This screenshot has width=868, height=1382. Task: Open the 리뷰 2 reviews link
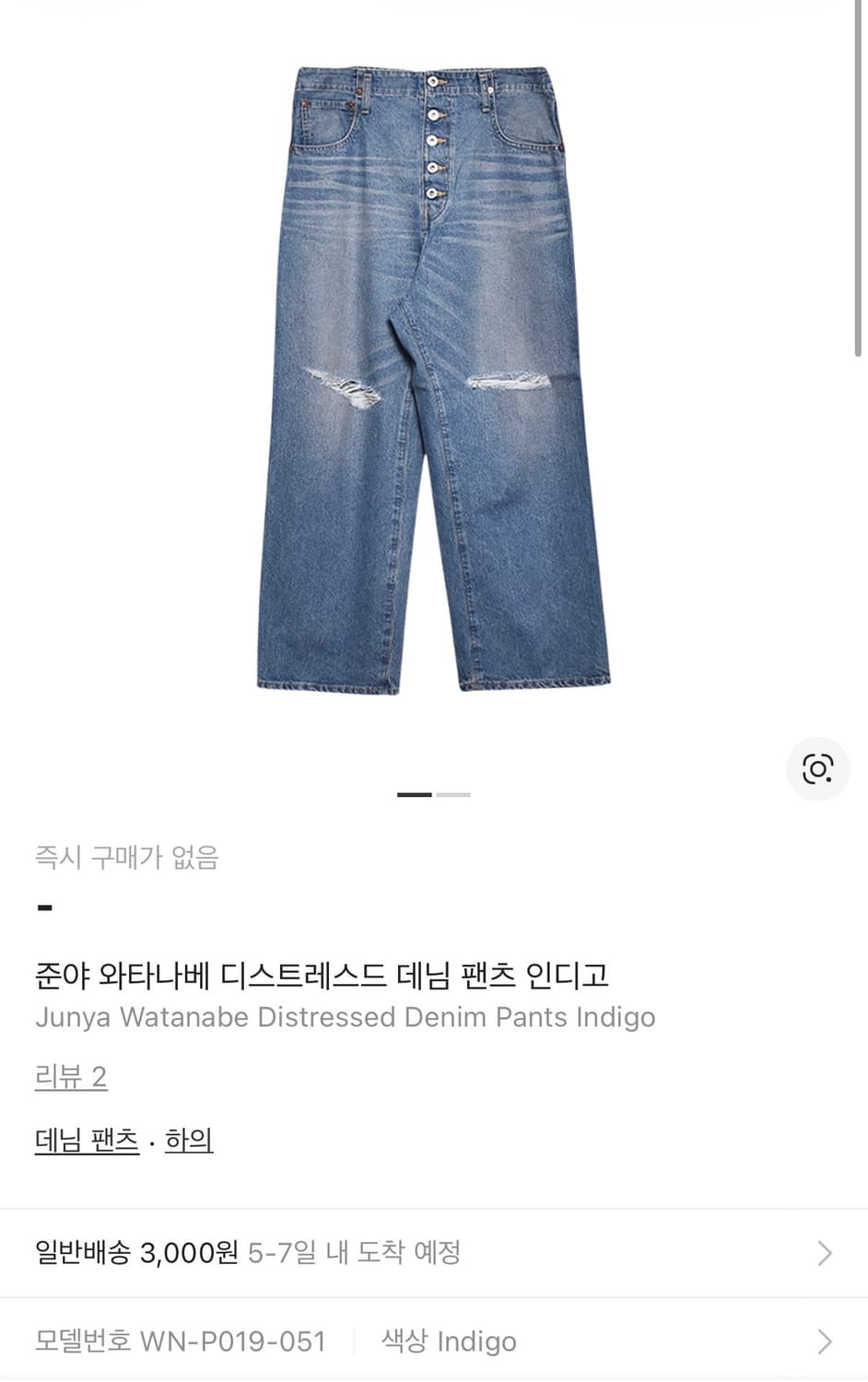[71, 1077]
